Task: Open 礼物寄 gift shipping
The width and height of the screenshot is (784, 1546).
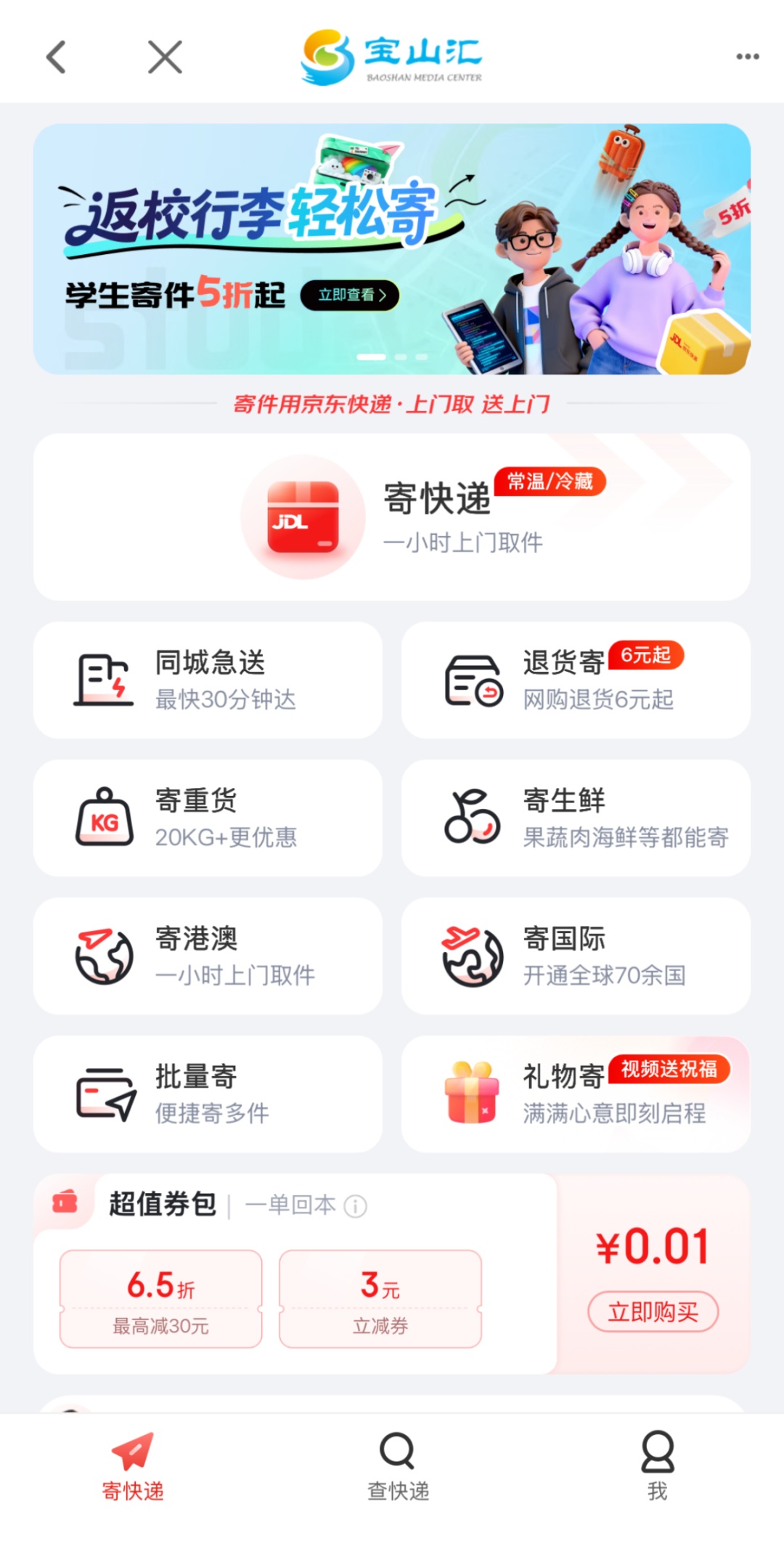Action: coord(576,1094)
